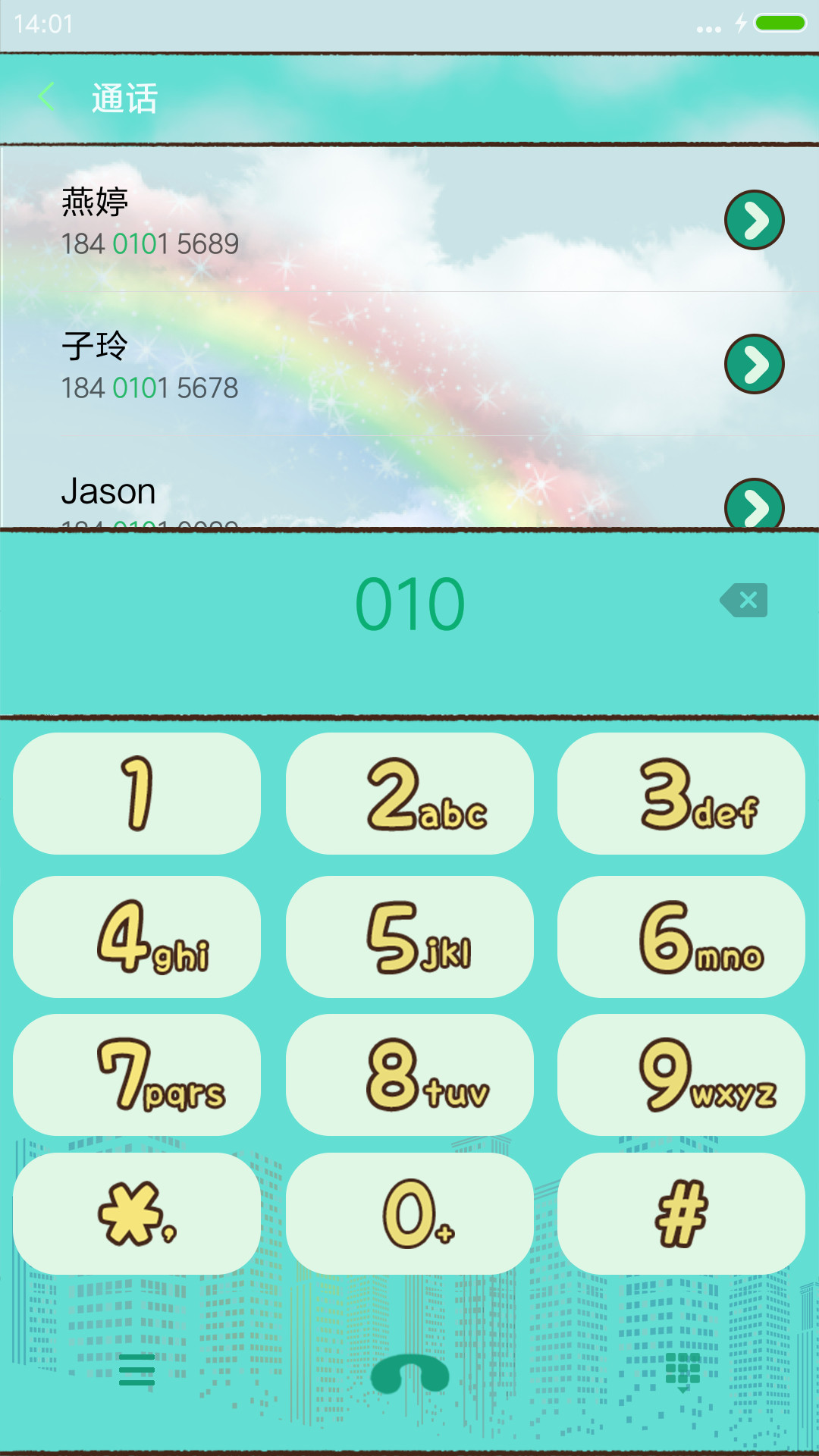This screenshot has height=1456, width=819.
Task: Tap the 2 abc key
Action: (x=409, y=793)
